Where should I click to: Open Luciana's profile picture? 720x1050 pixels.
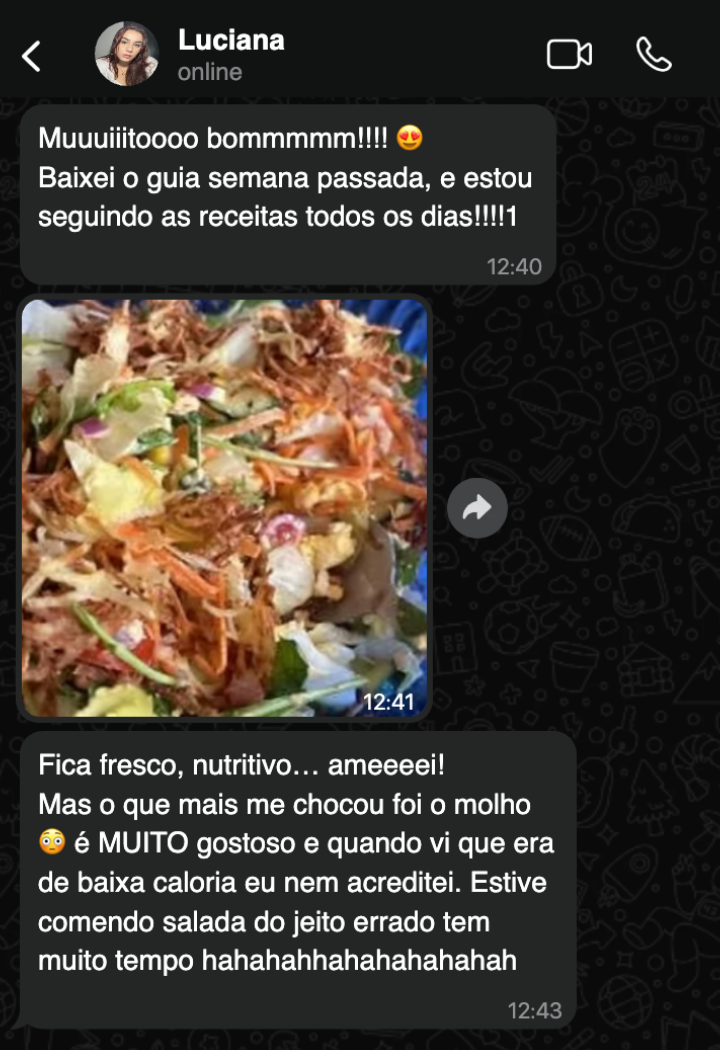pyautogui.click(x=127, y=54)
